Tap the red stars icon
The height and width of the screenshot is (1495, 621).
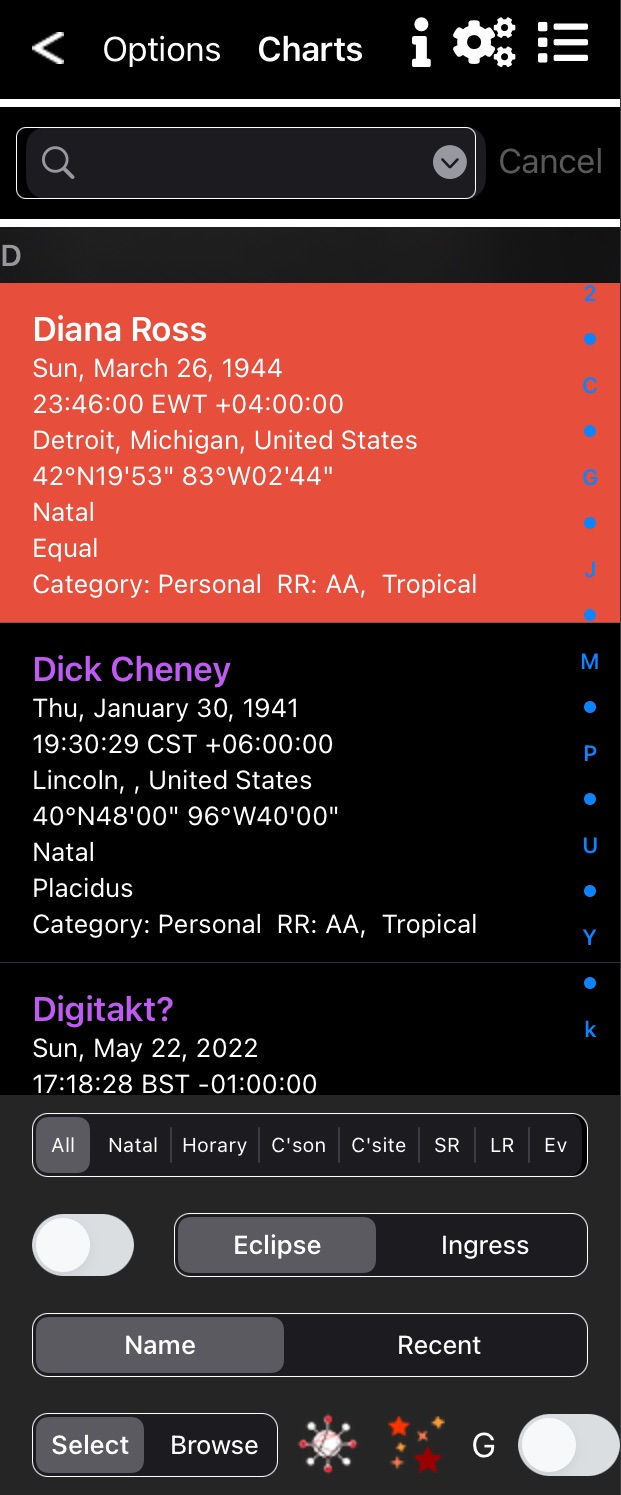click(x=415, y=1445)
